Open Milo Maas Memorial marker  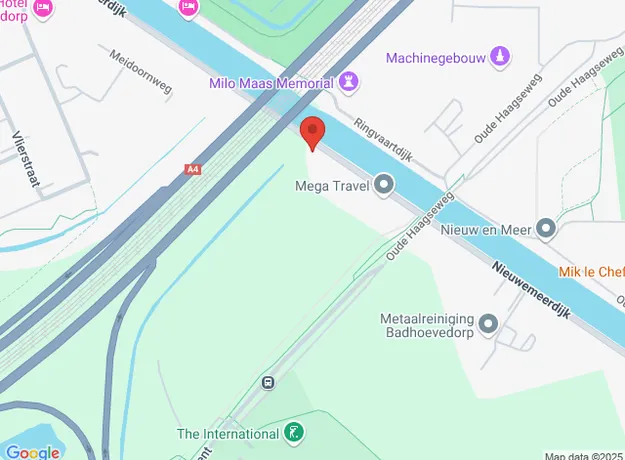[348, 81]
